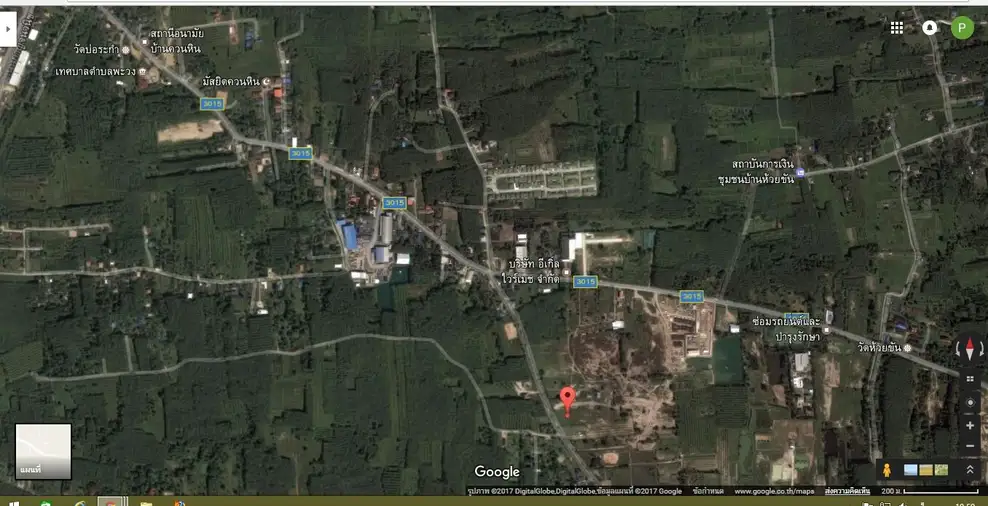The width and height of the screenshot is (988, 506).
Task: Switch to the แผนที่ map view
Action: [43, 451]
